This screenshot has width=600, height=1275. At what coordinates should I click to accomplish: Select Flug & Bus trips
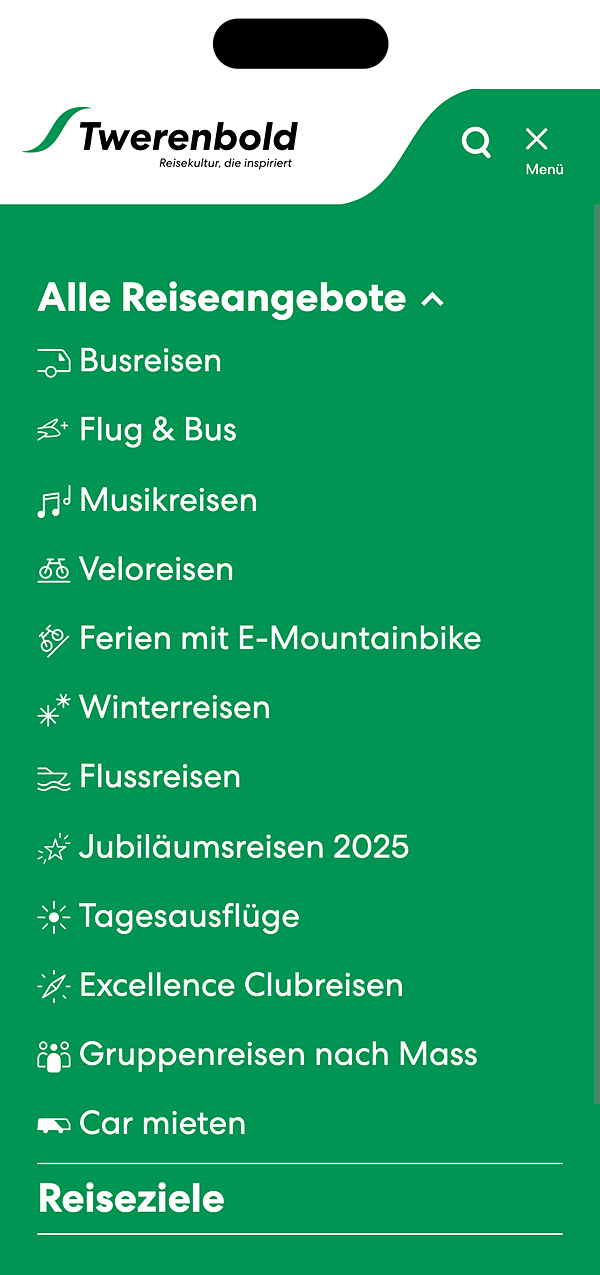(x=157, y=430)
